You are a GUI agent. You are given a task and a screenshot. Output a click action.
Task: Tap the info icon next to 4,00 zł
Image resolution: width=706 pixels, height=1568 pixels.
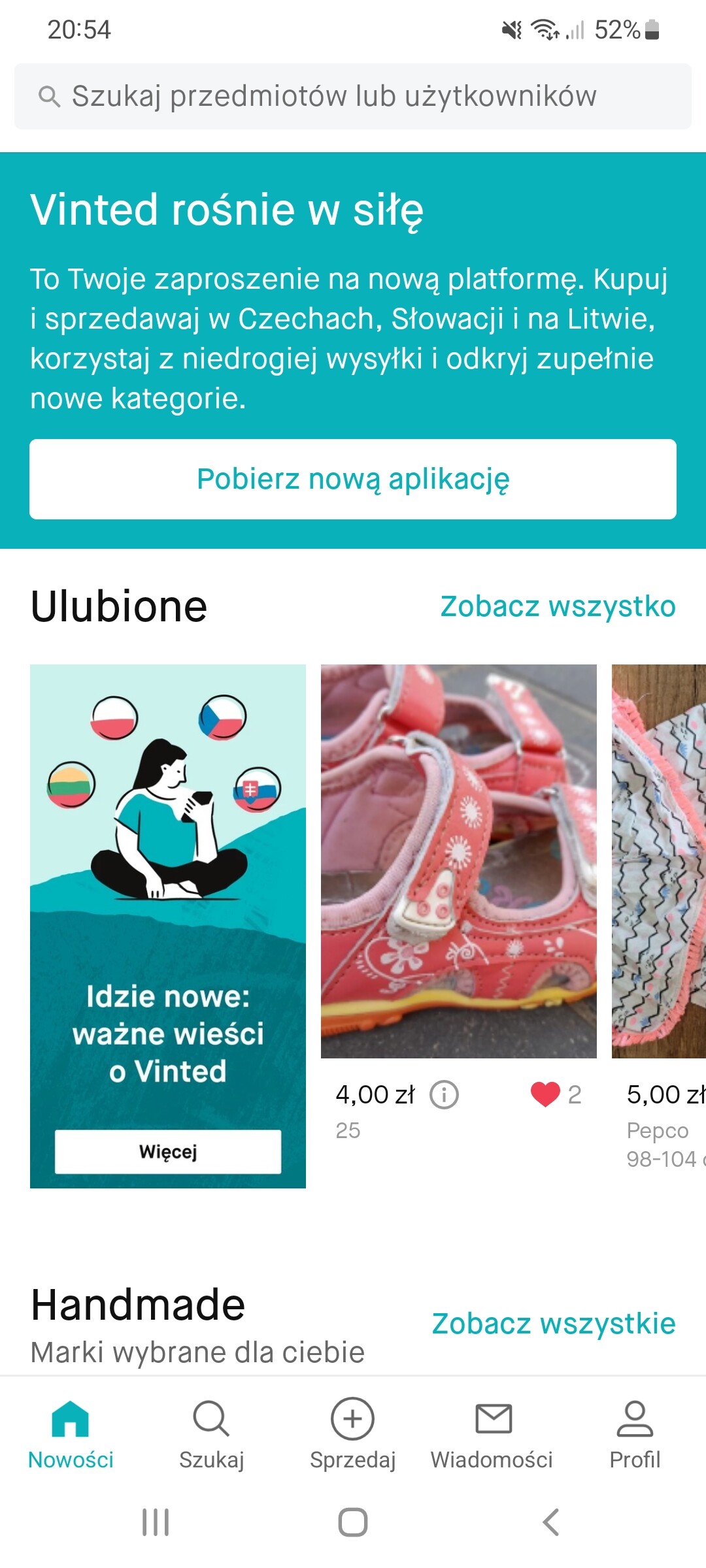[444, 1094]
